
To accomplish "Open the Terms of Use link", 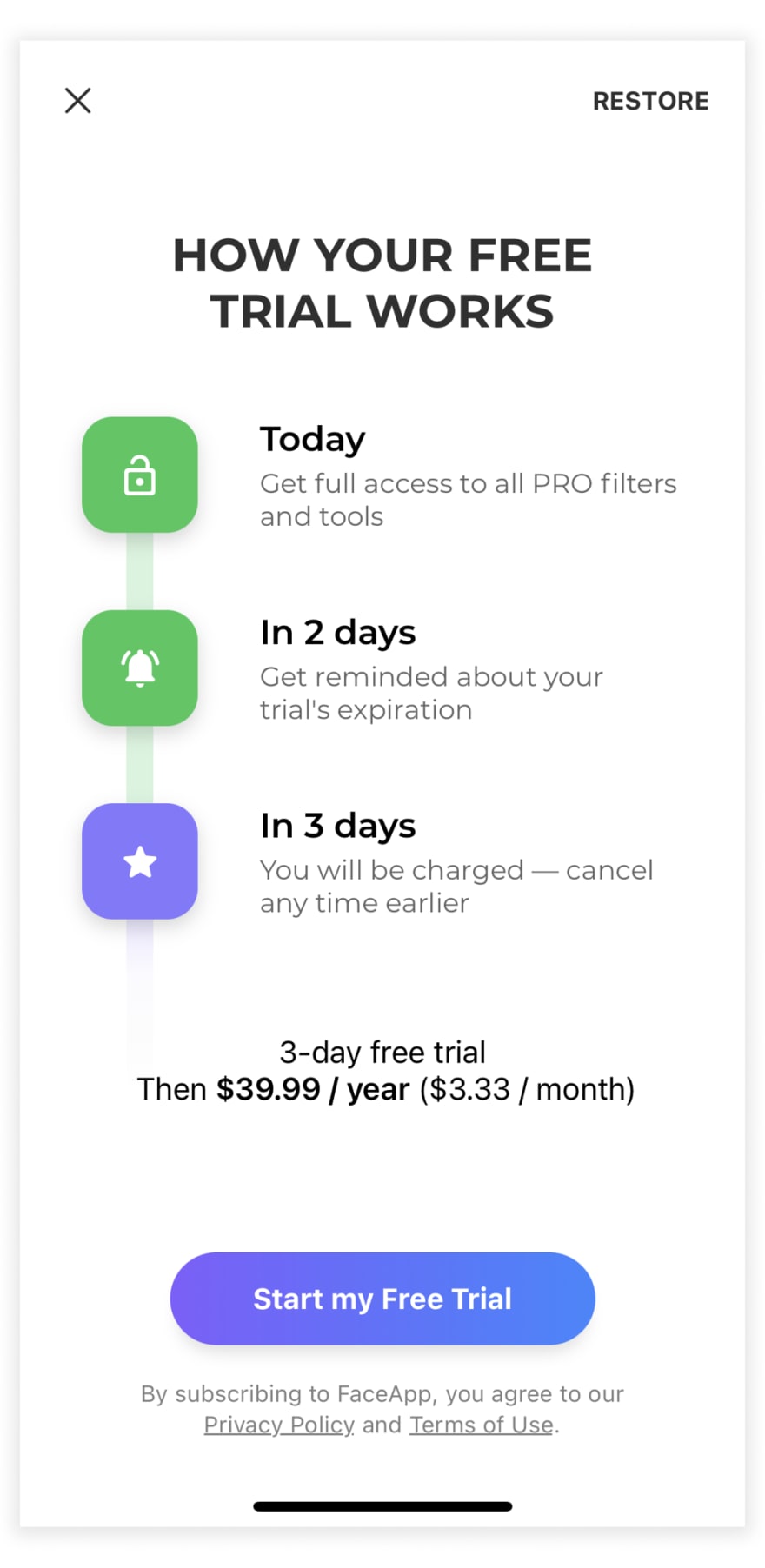I will coord(482,1425).
